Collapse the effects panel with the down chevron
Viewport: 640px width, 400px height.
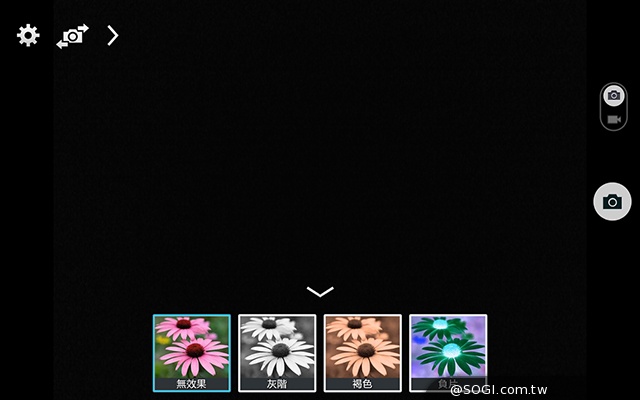click(x=320, y=292)
